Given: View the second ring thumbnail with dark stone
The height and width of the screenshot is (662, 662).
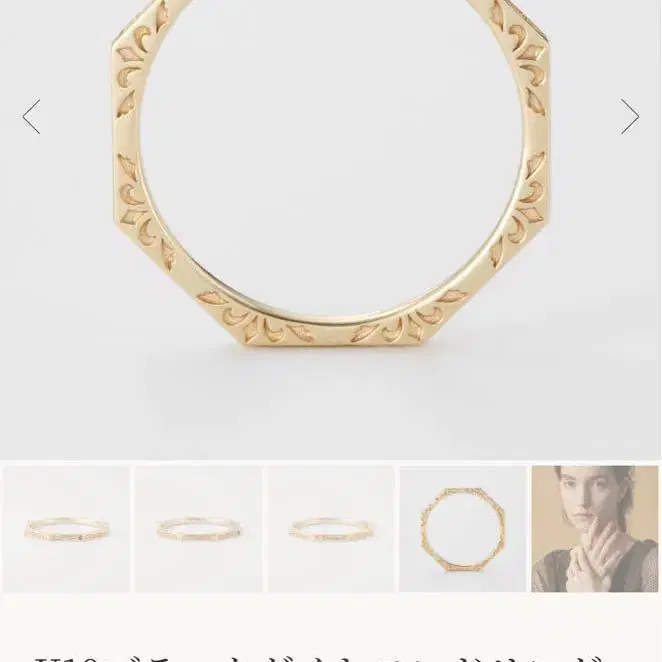Looking at the screenshot, I should (x=198, y=529).
